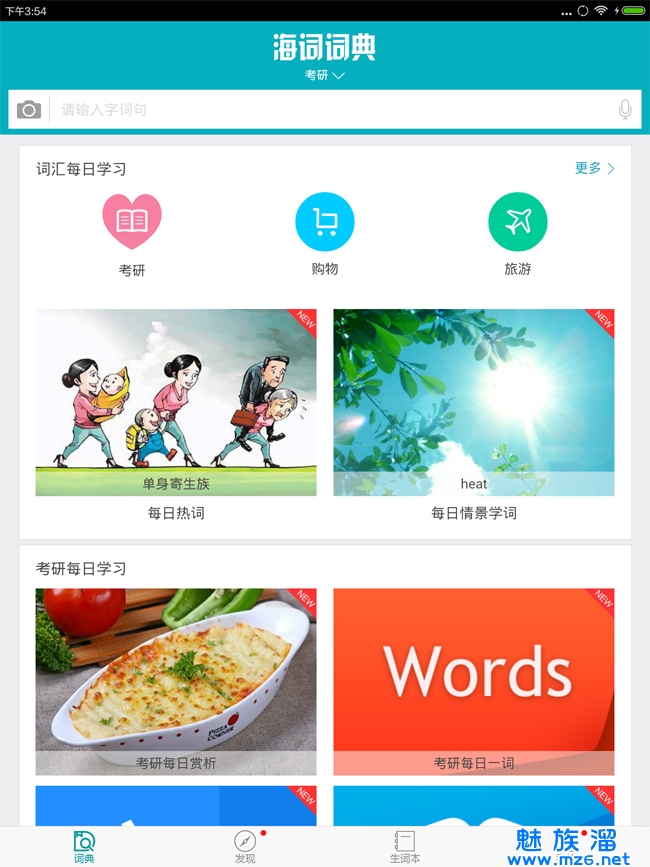
Task: Switch to the 生词本 tab
Action: tap(405, 846)
